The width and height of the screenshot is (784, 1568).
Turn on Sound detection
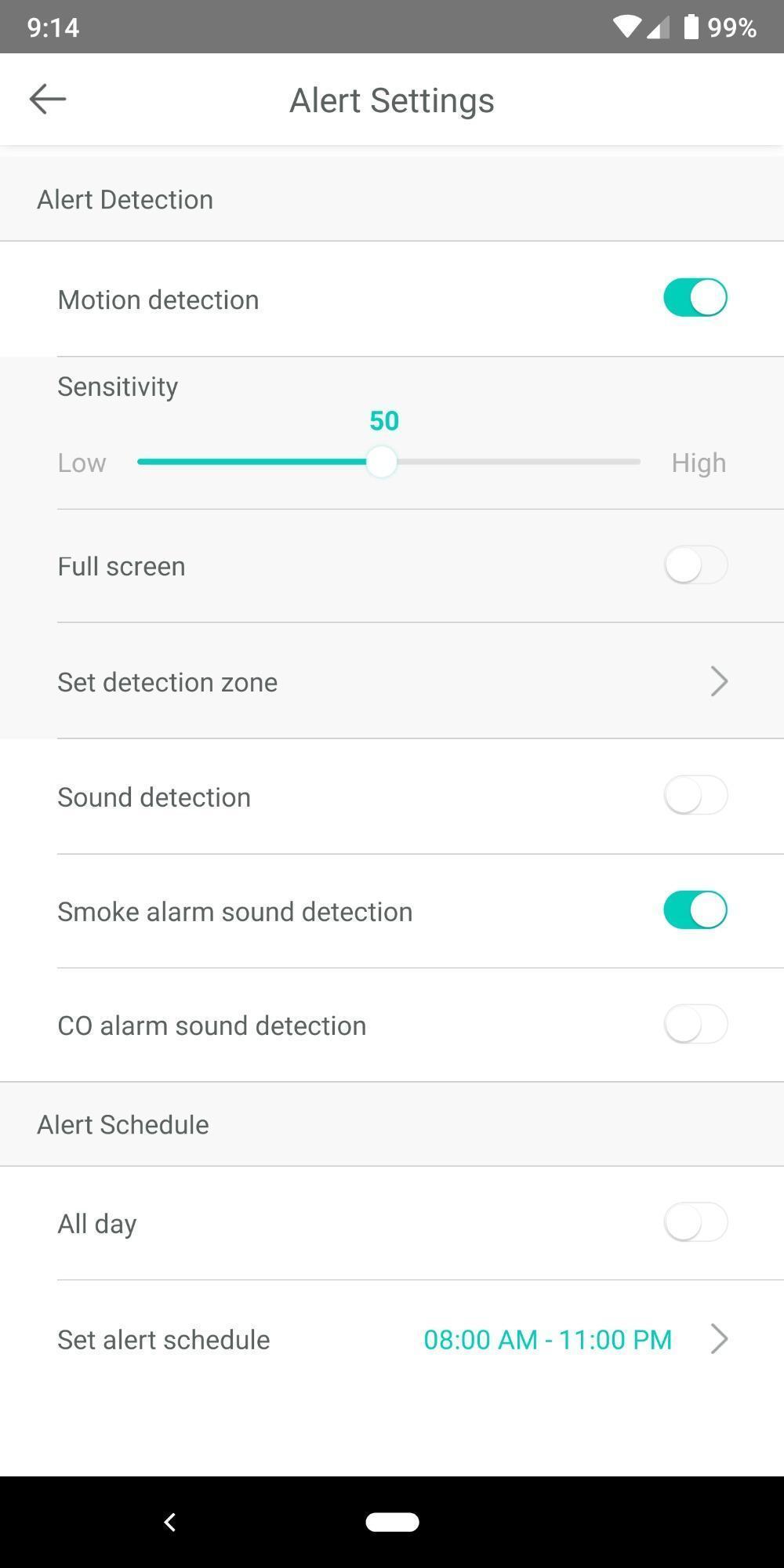pyautogui.click(x=695, y=795)
